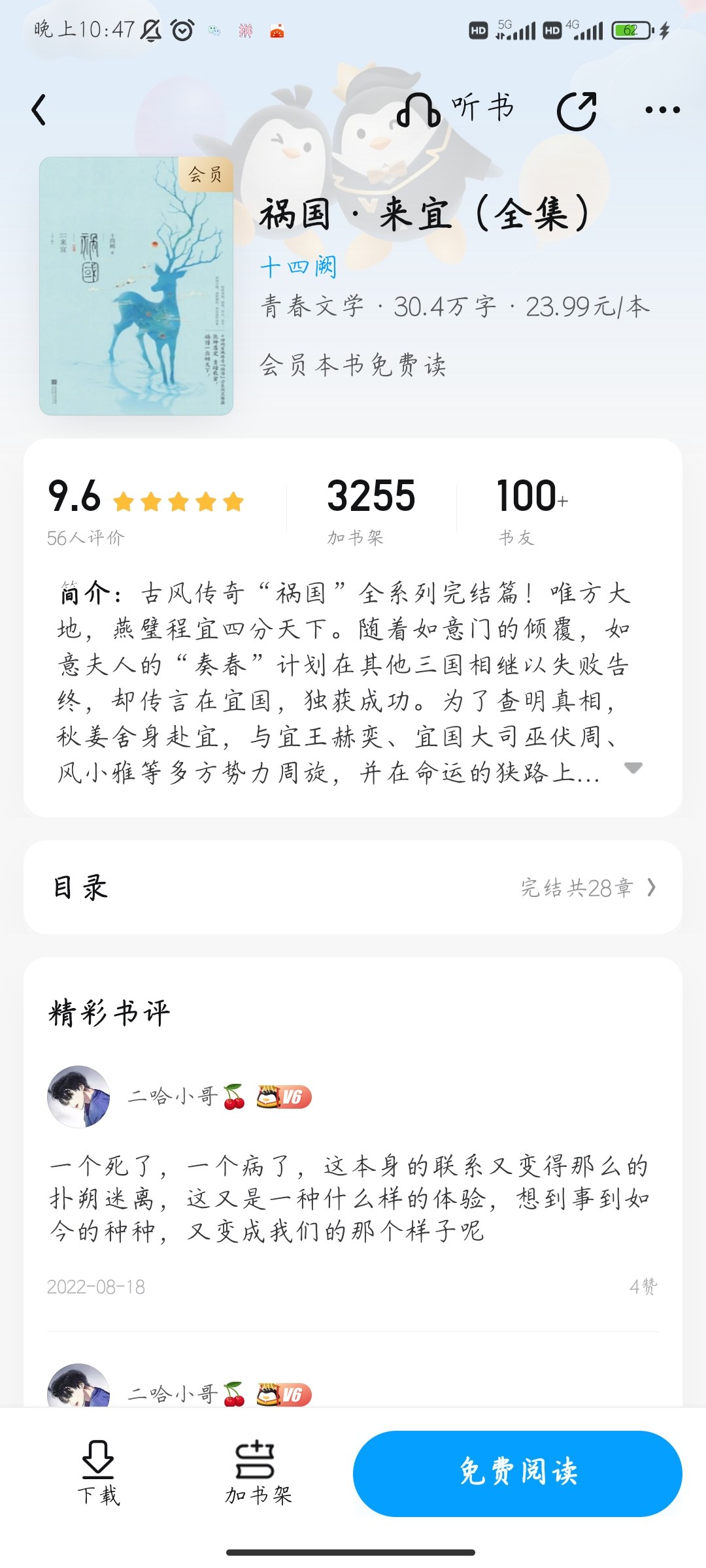706x1568 pixels.
Task: Open the 祸国 book cover
Action: click(x=136, y=286)
